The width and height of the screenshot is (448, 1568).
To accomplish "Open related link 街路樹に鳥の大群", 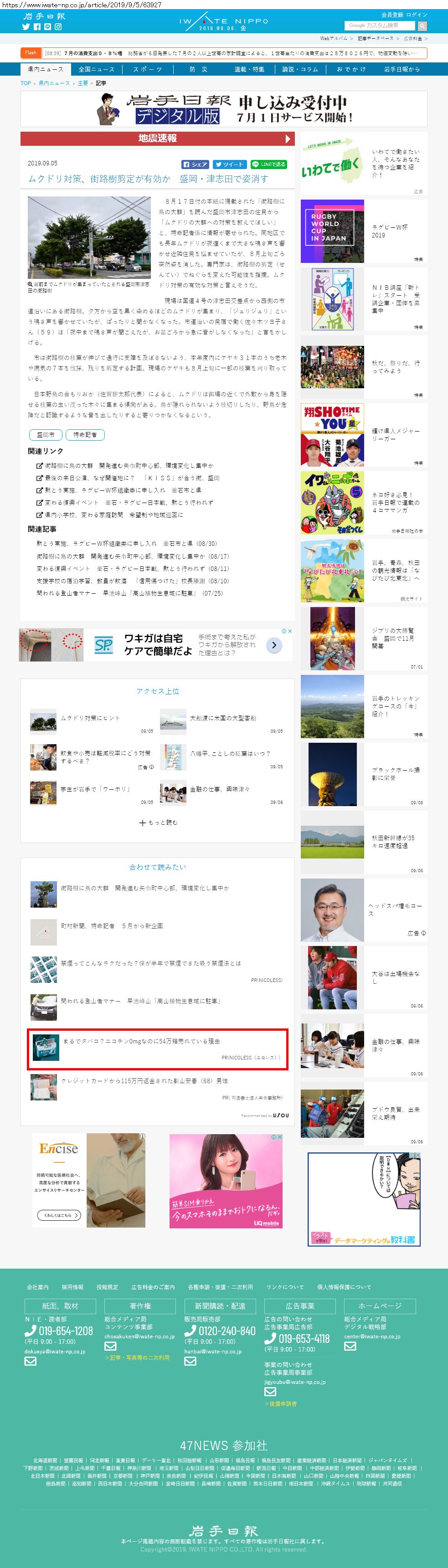I will [x=68, y=466].
